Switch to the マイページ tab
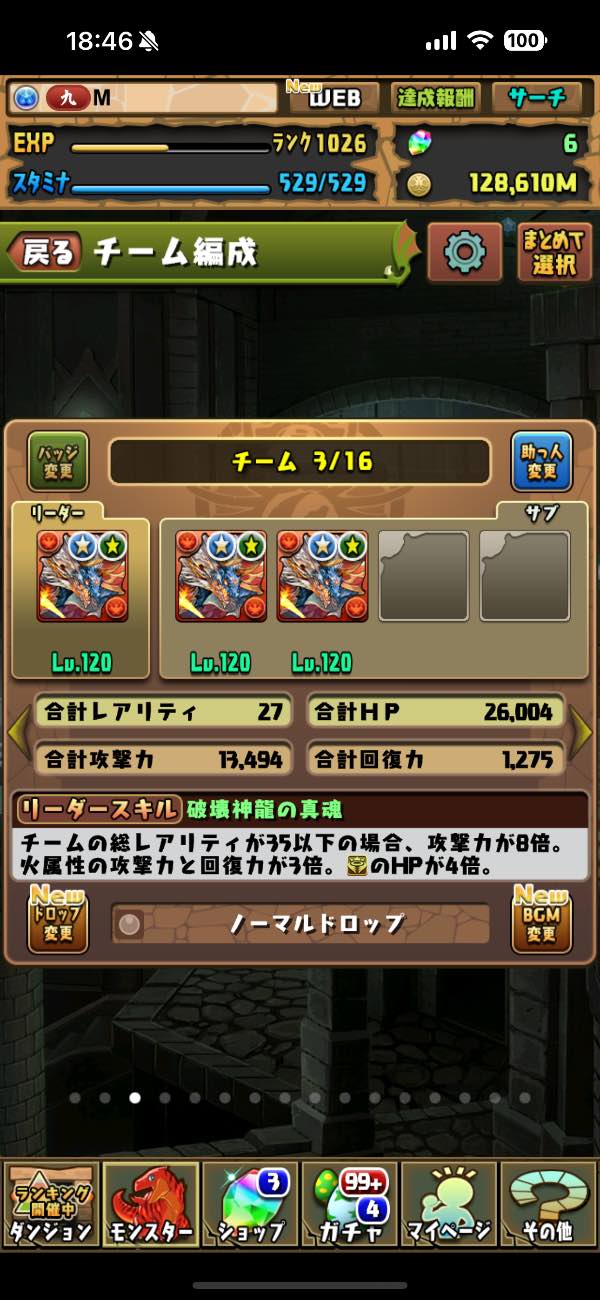Screen dimensions: 600x1300 pos(449,1204)
